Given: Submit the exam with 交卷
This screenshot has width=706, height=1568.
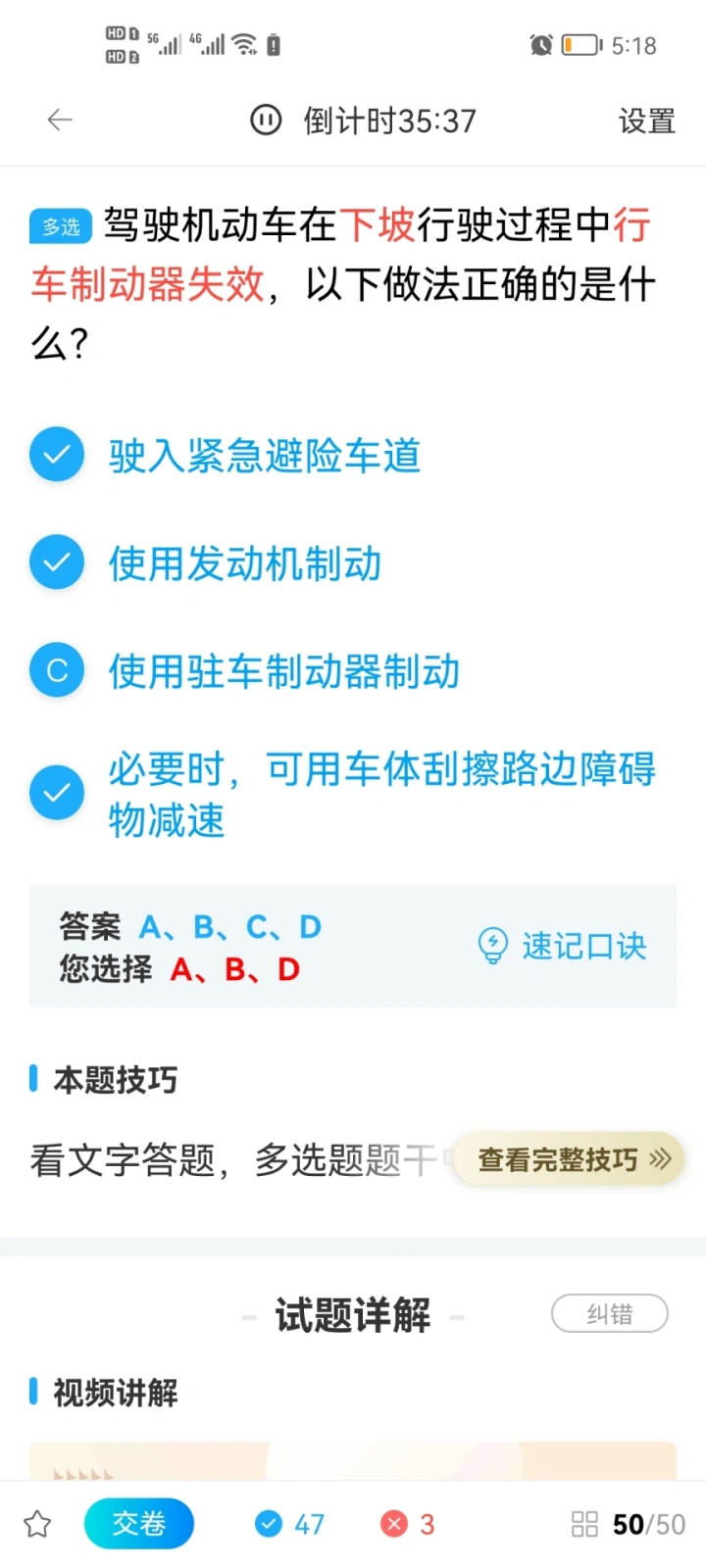Looking at the screenshot, I should [x=138, y=1524].
